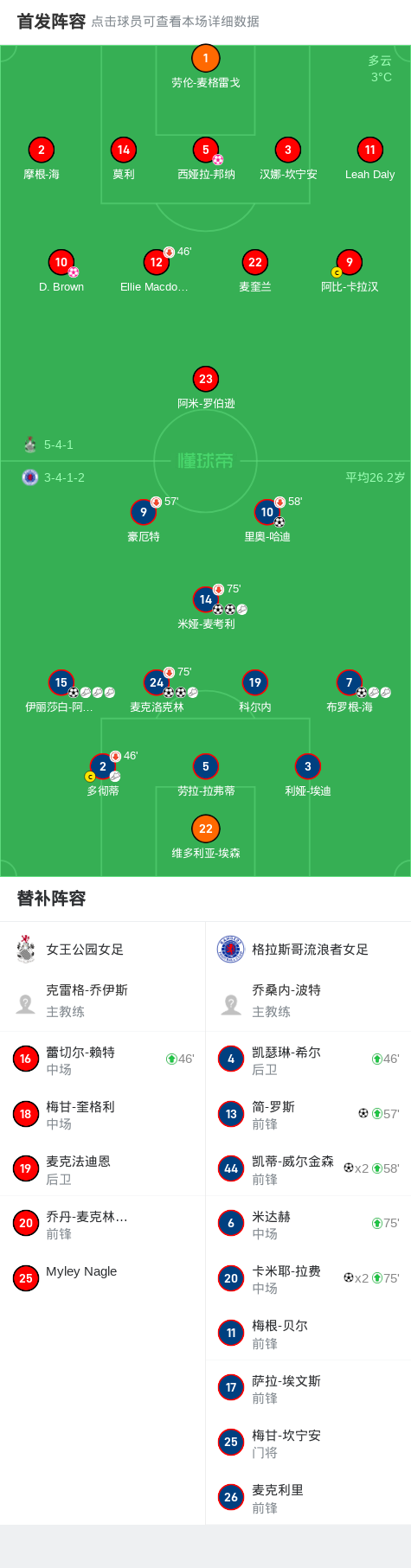Viewport: 411px width, 1568px height.
Task: Tap player number 2 摩根-海
Action: tap(42, 158)
